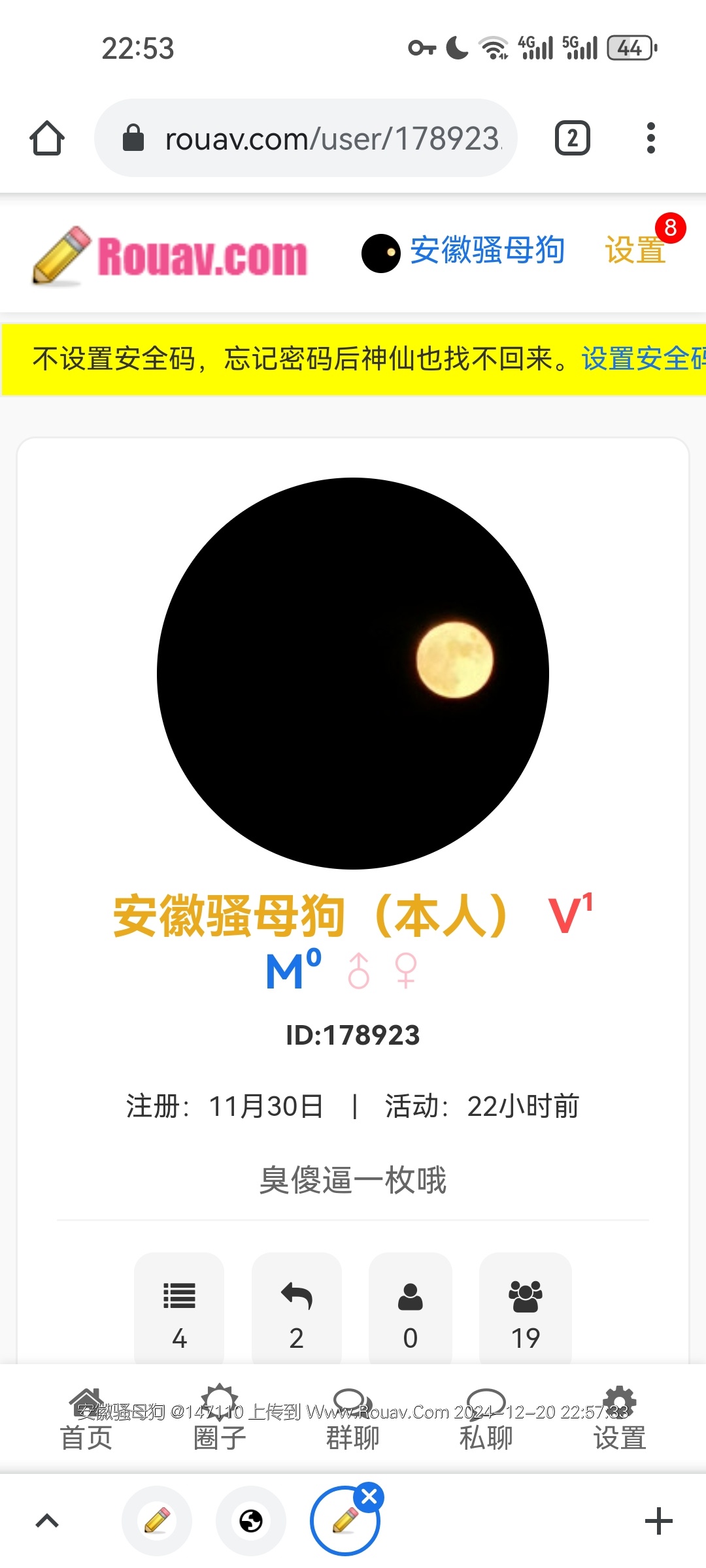Open the posts list showing 4

(179, 1309)
